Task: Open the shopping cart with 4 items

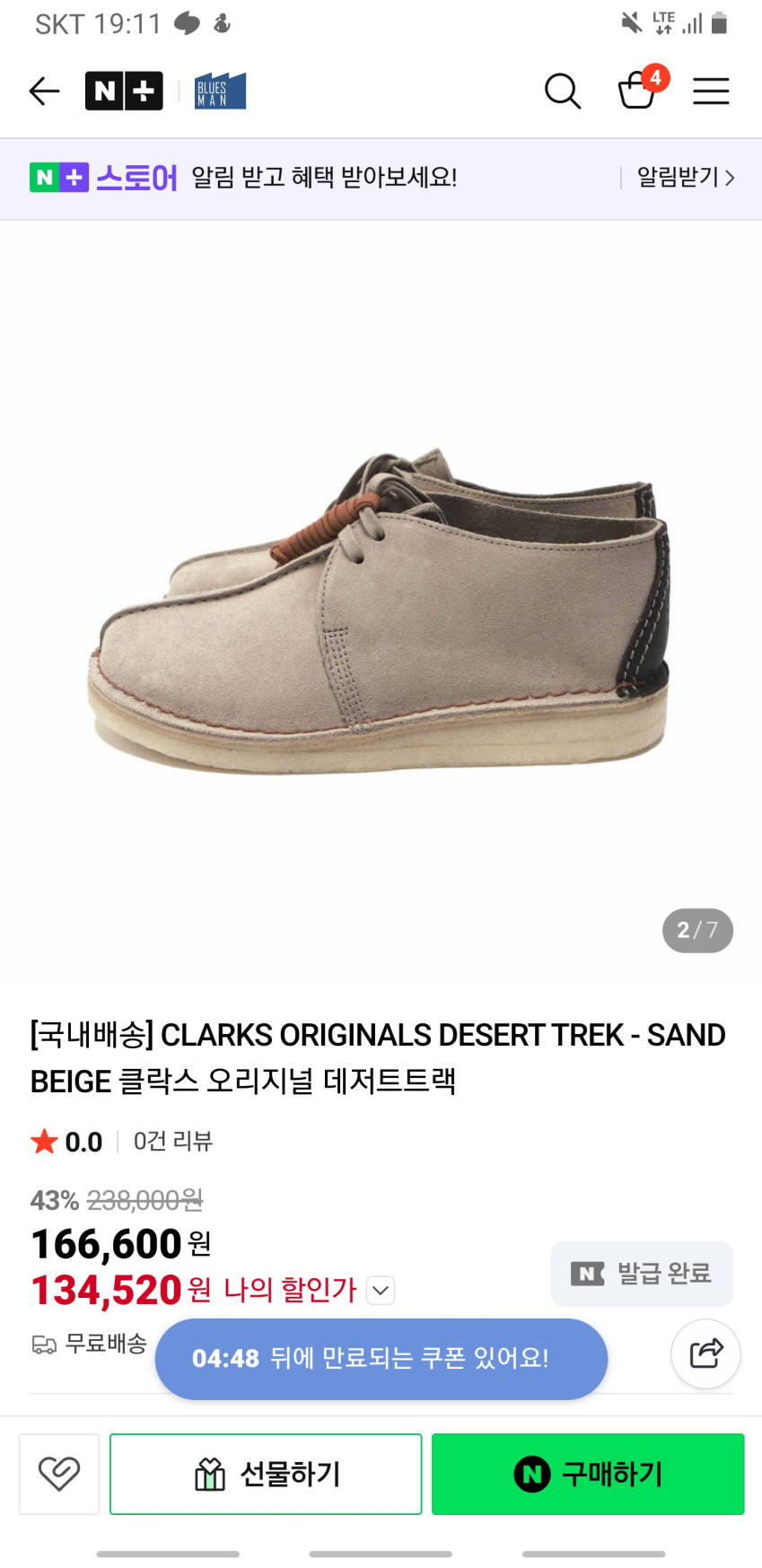Action: [640, 88]
